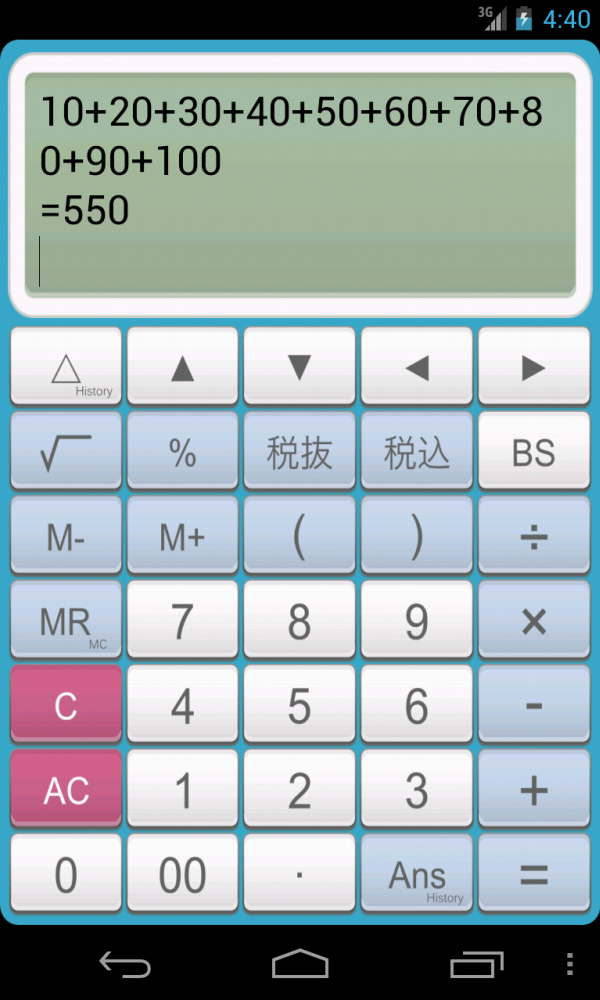Enter digit 7
Image resolution: width=600 pixels, height=1000 pixels.
182,620
